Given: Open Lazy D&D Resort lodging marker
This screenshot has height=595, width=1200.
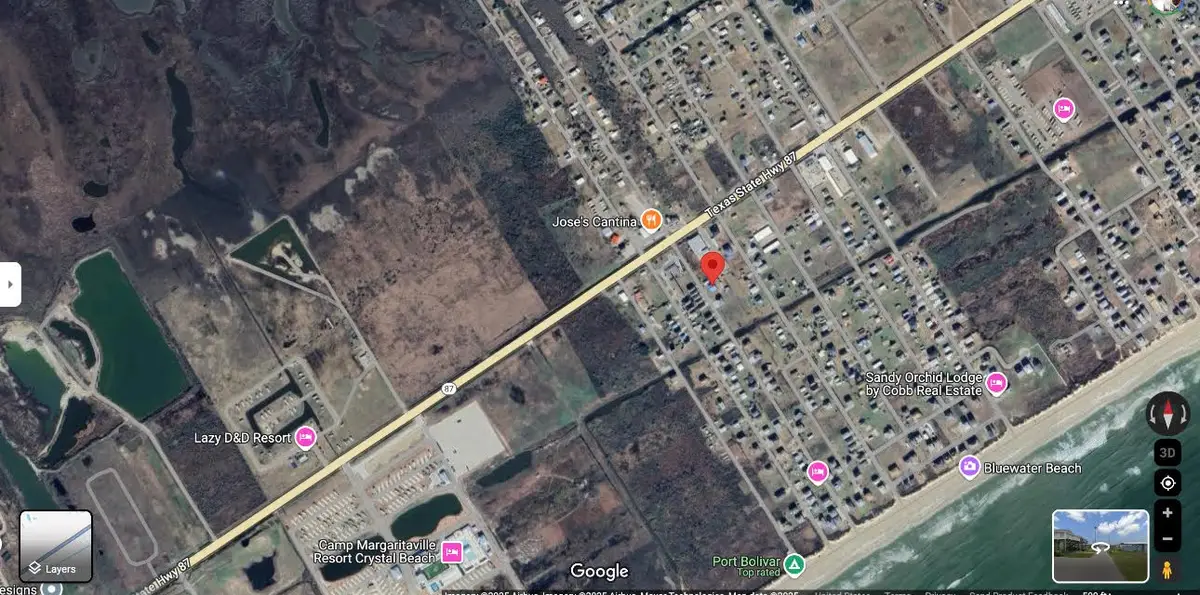Looking at the screenshot, I should (x=305, y=436).
